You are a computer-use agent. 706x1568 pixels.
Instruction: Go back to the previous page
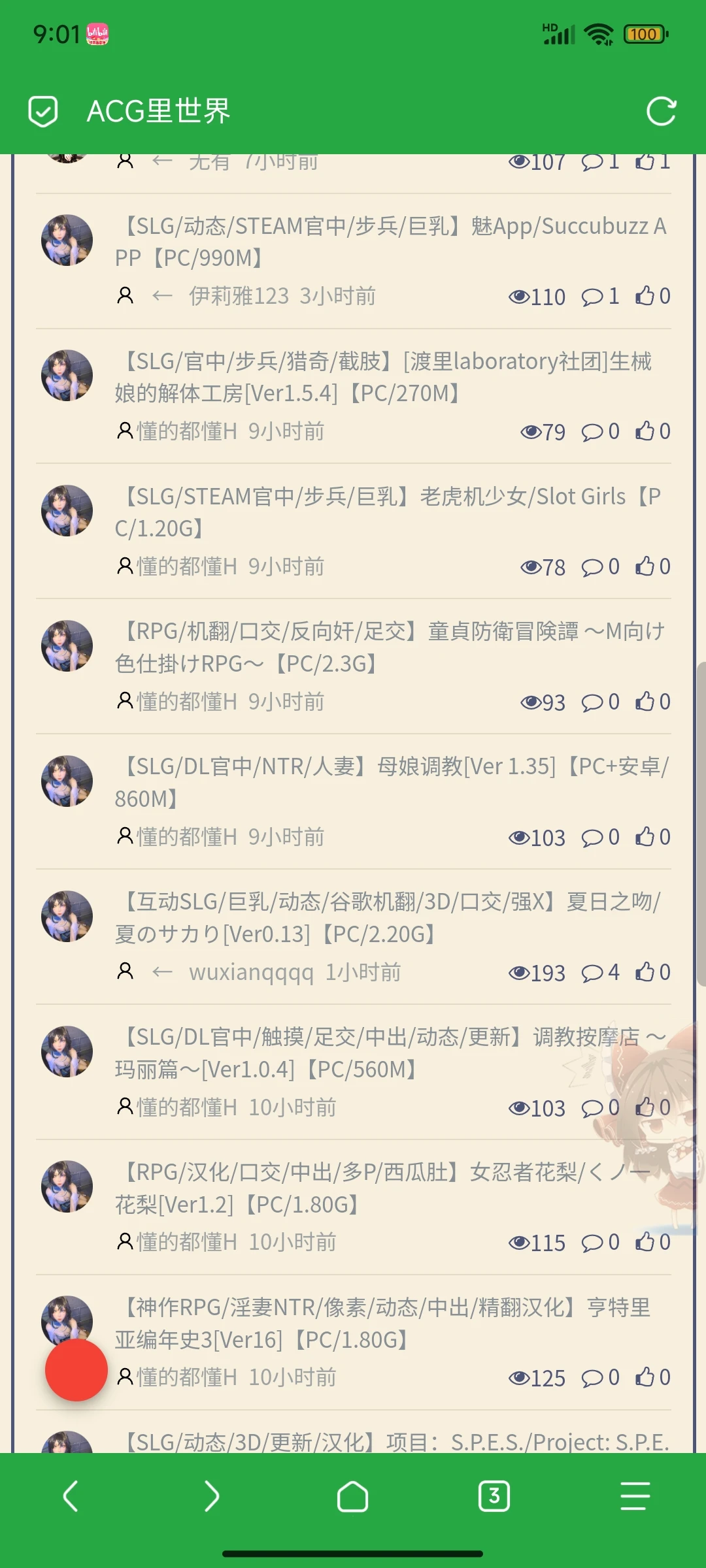pos(71,1496)
